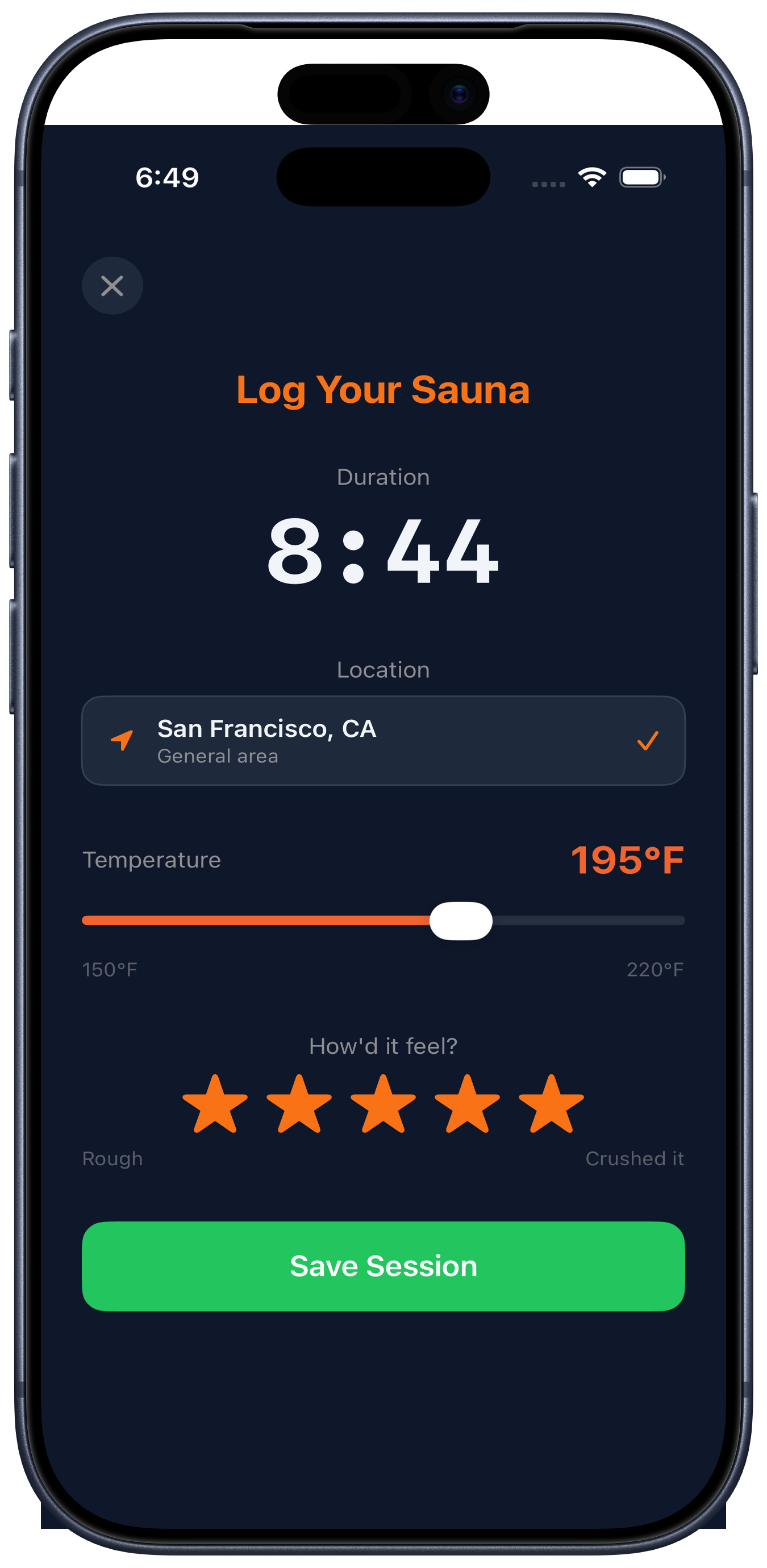
Task: Select the San Francisco, CA location row
Action: [383, 740]
